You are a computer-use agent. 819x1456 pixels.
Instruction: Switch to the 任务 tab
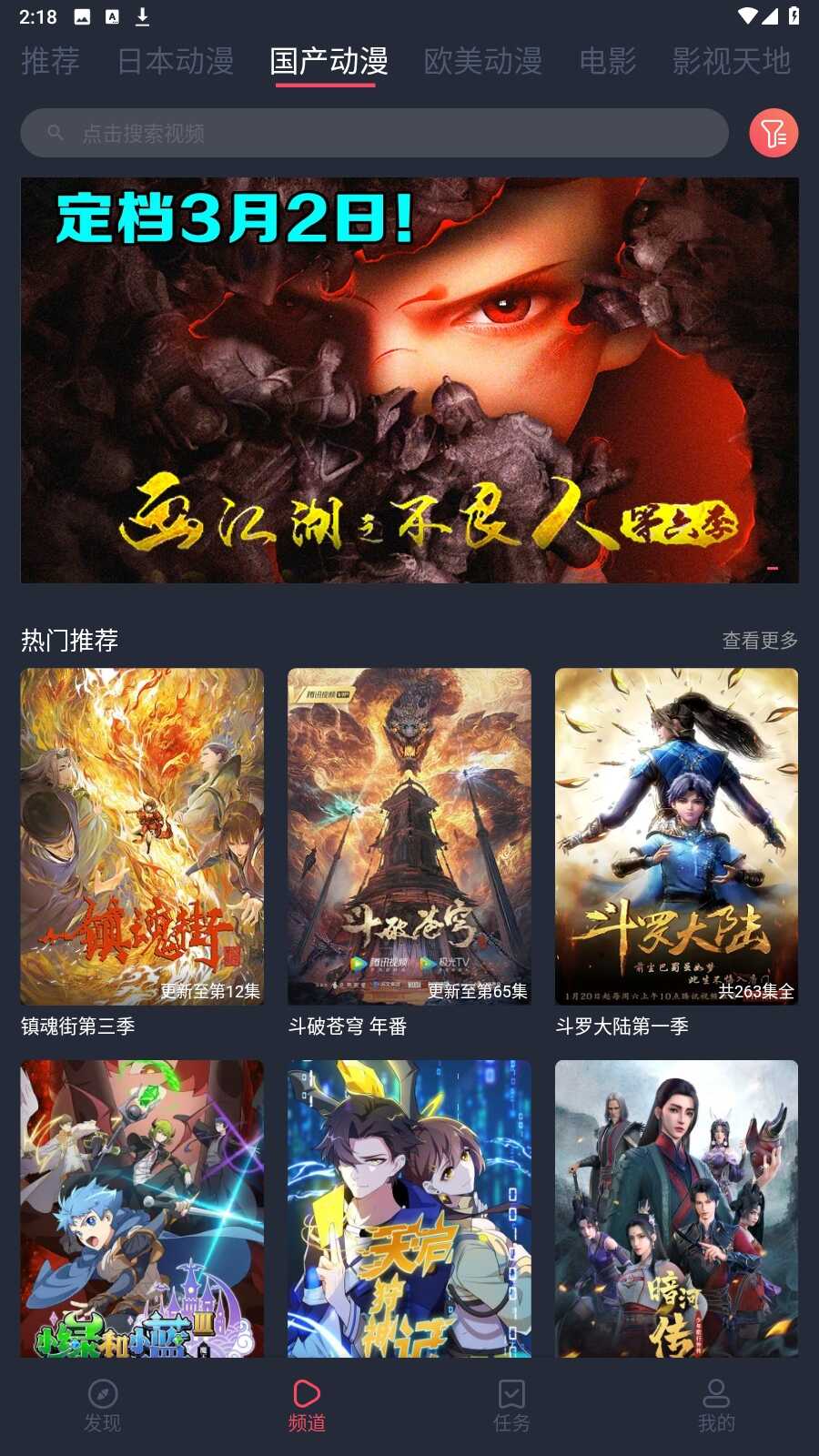click(x=511, y=1406)
